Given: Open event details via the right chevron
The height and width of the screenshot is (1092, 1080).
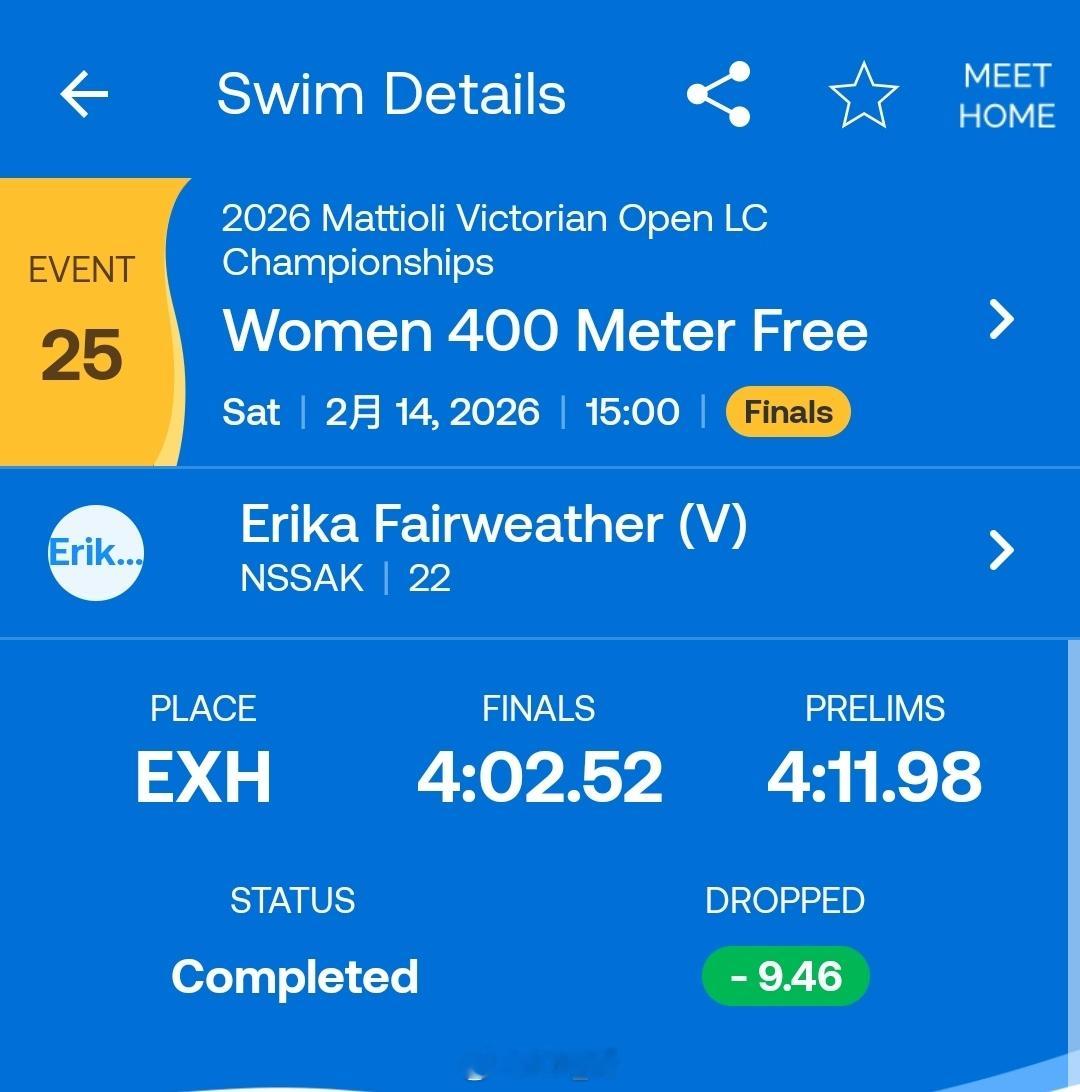Looking at the screenshot, I should (x=1000, y=320).
